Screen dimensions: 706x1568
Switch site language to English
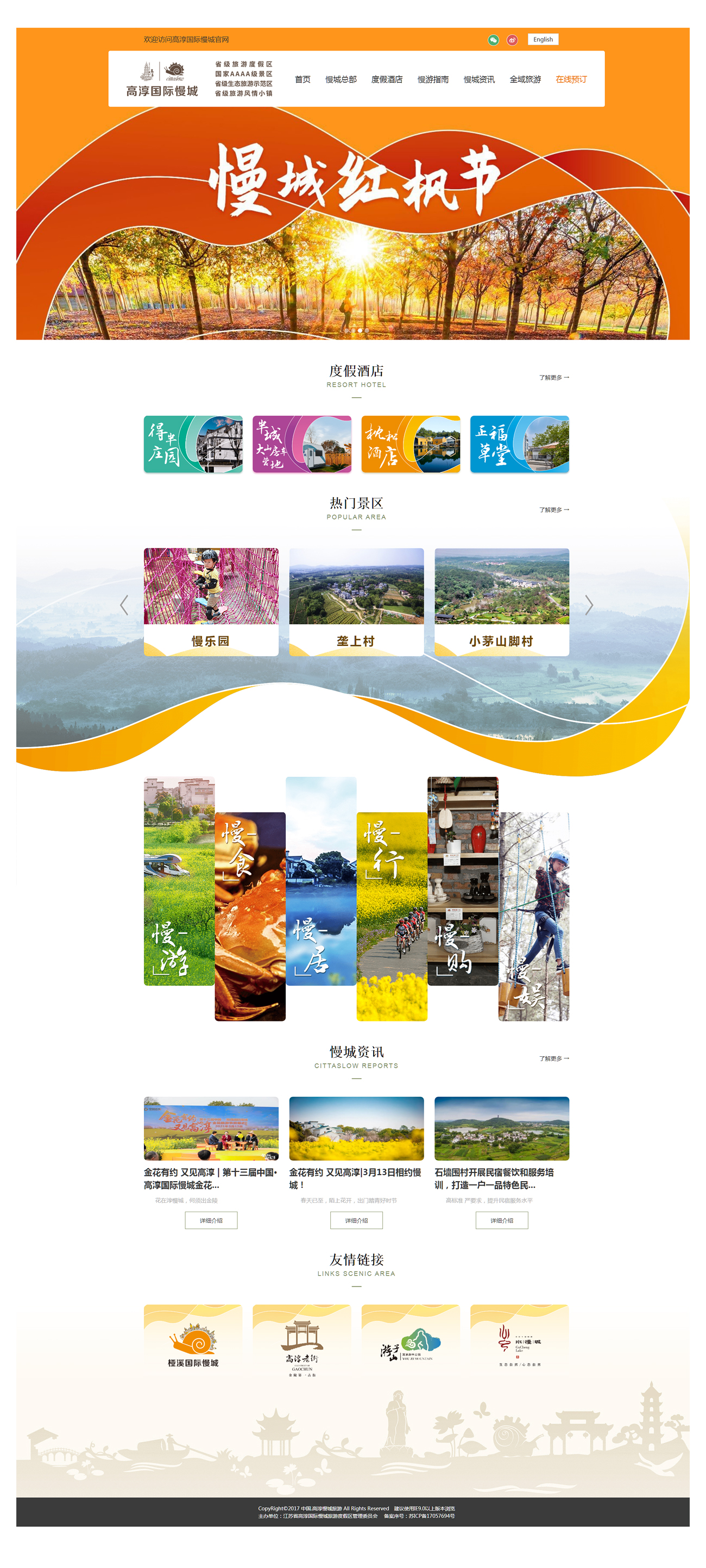pyautogui.click(x=543, y=40)
